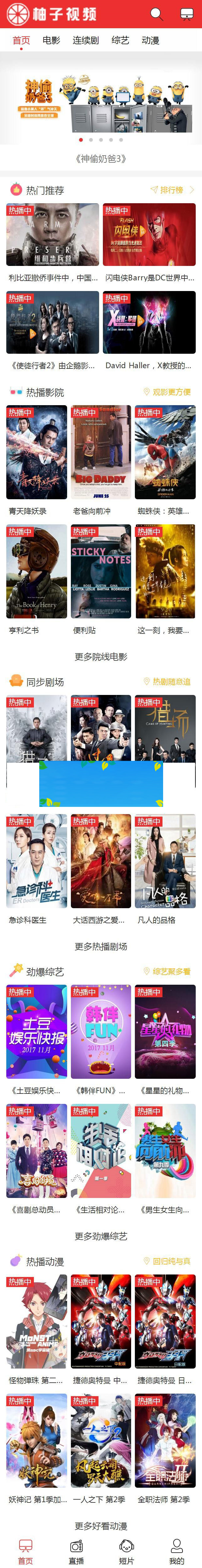This screenshot has width=202, height=1568.
Task: Show 更多热播剧场 dramas
Action: coord(101,946)
